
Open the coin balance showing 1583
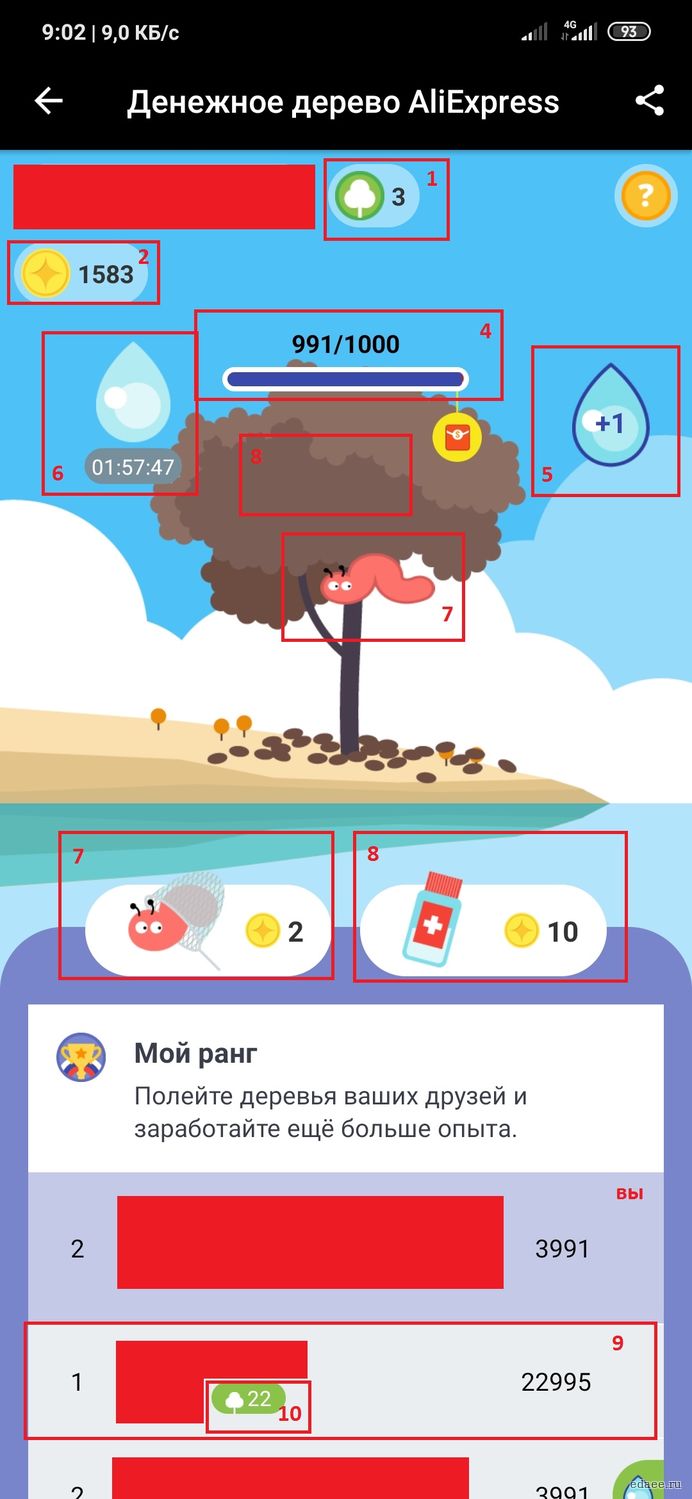81,273
